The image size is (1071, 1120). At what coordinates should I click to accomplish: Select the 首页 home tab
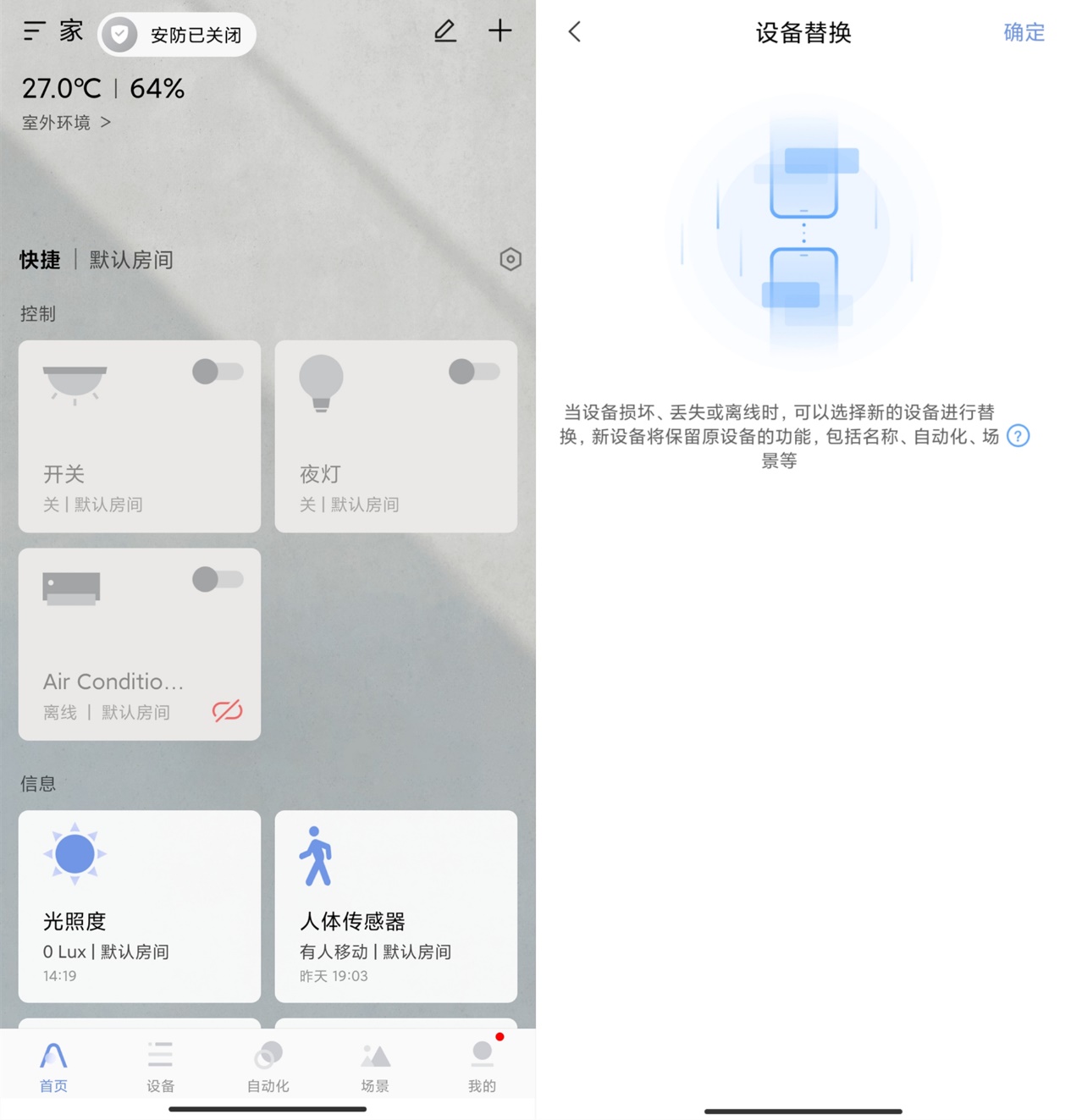point(53,1067)
